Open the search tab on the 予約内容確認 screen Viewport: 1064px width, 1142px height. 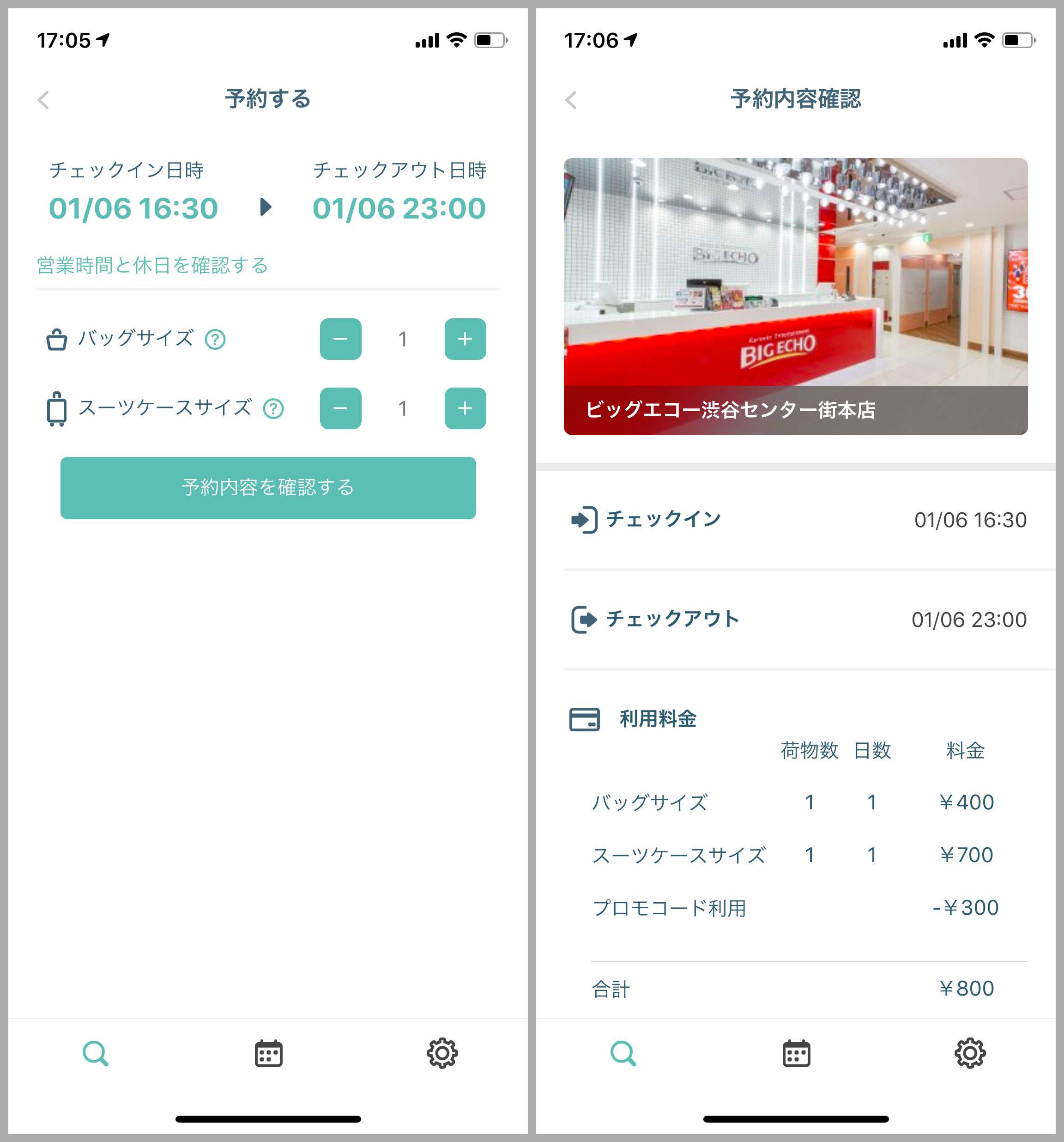click(x=623, y=1054)
